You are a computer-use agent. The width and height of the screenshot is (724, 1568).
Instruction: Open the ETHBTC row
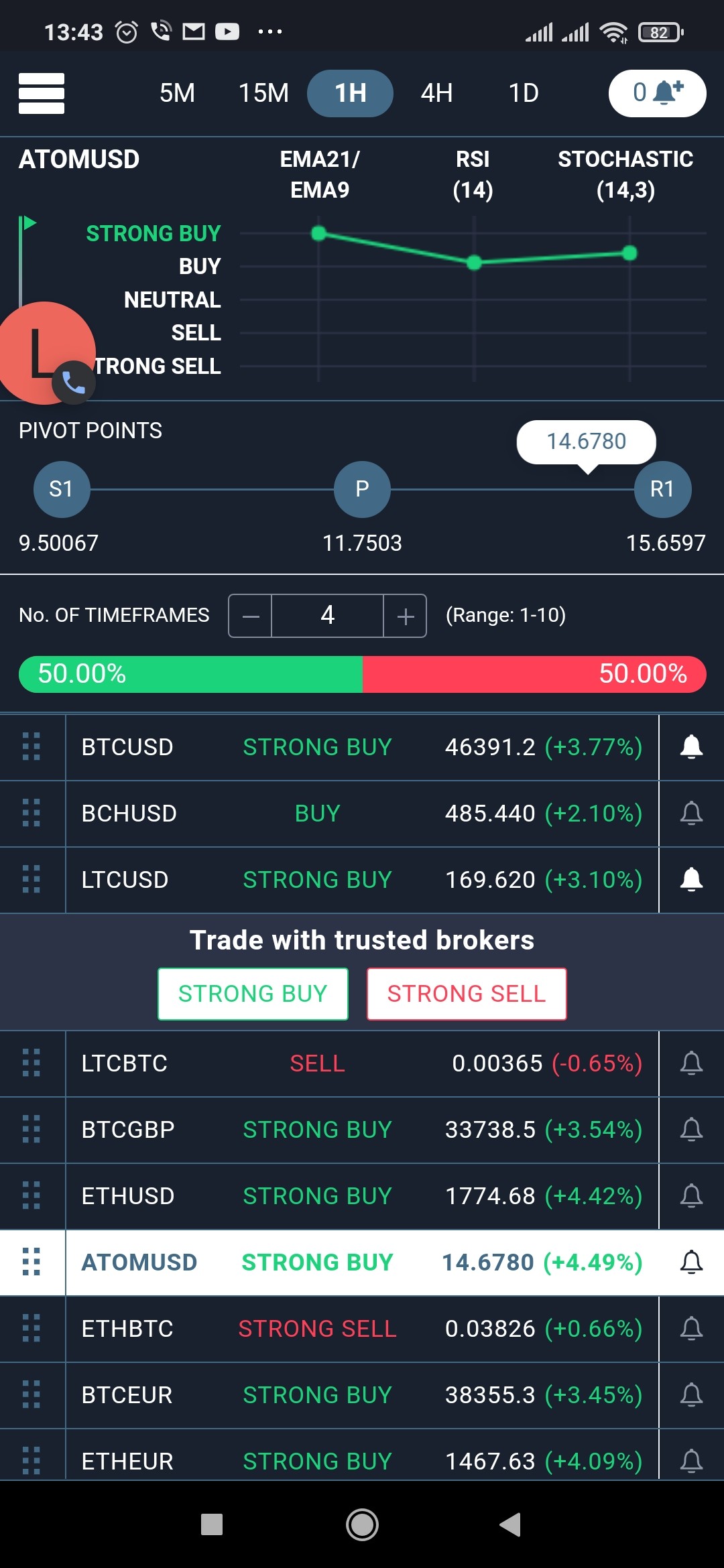[362, 1329]
